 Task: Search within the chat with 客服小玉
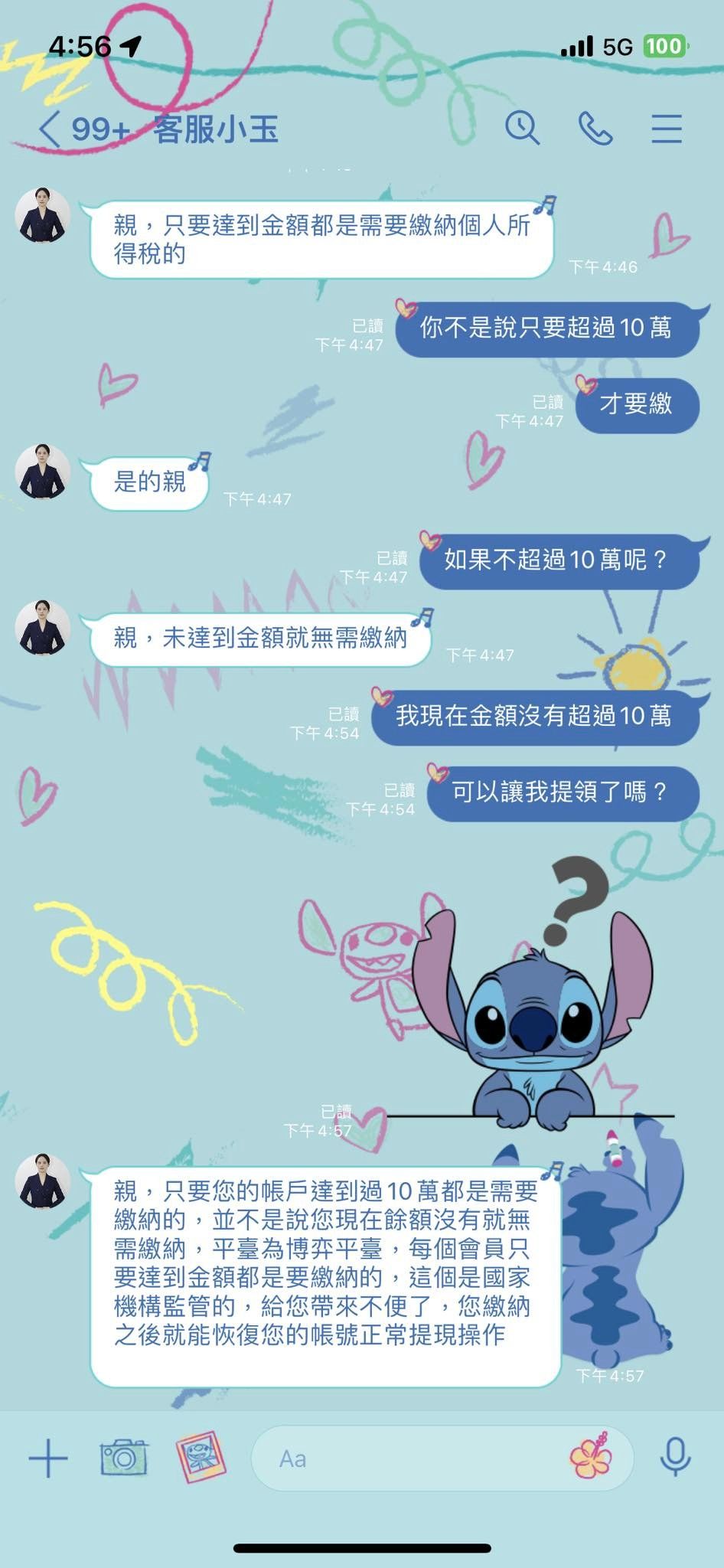click(523, 128)
